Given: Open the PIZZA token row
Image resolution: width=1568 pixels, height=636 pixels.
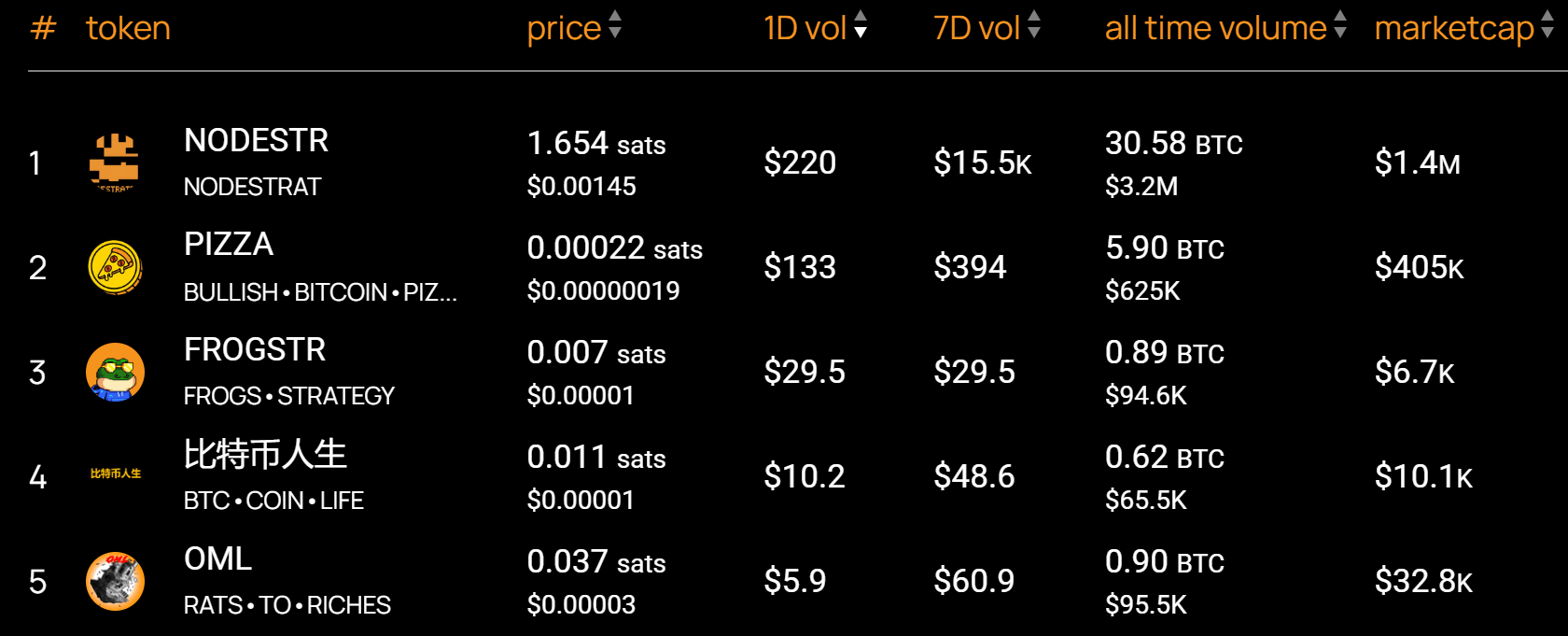Looking at the screenshot, I should click(229, 245).
